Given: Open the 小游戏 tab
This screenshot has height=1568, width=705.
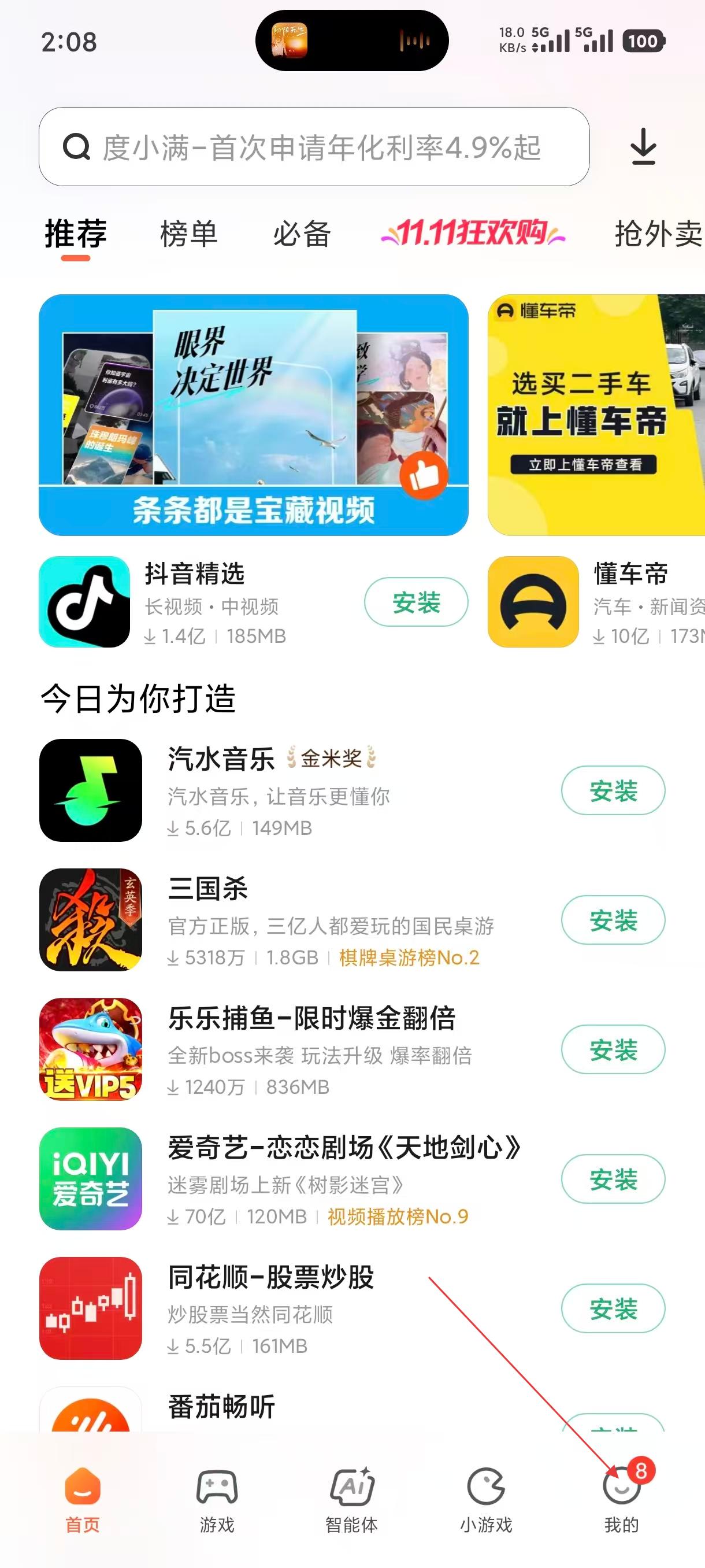Looking at the screenshot, I should (486, 1500).
